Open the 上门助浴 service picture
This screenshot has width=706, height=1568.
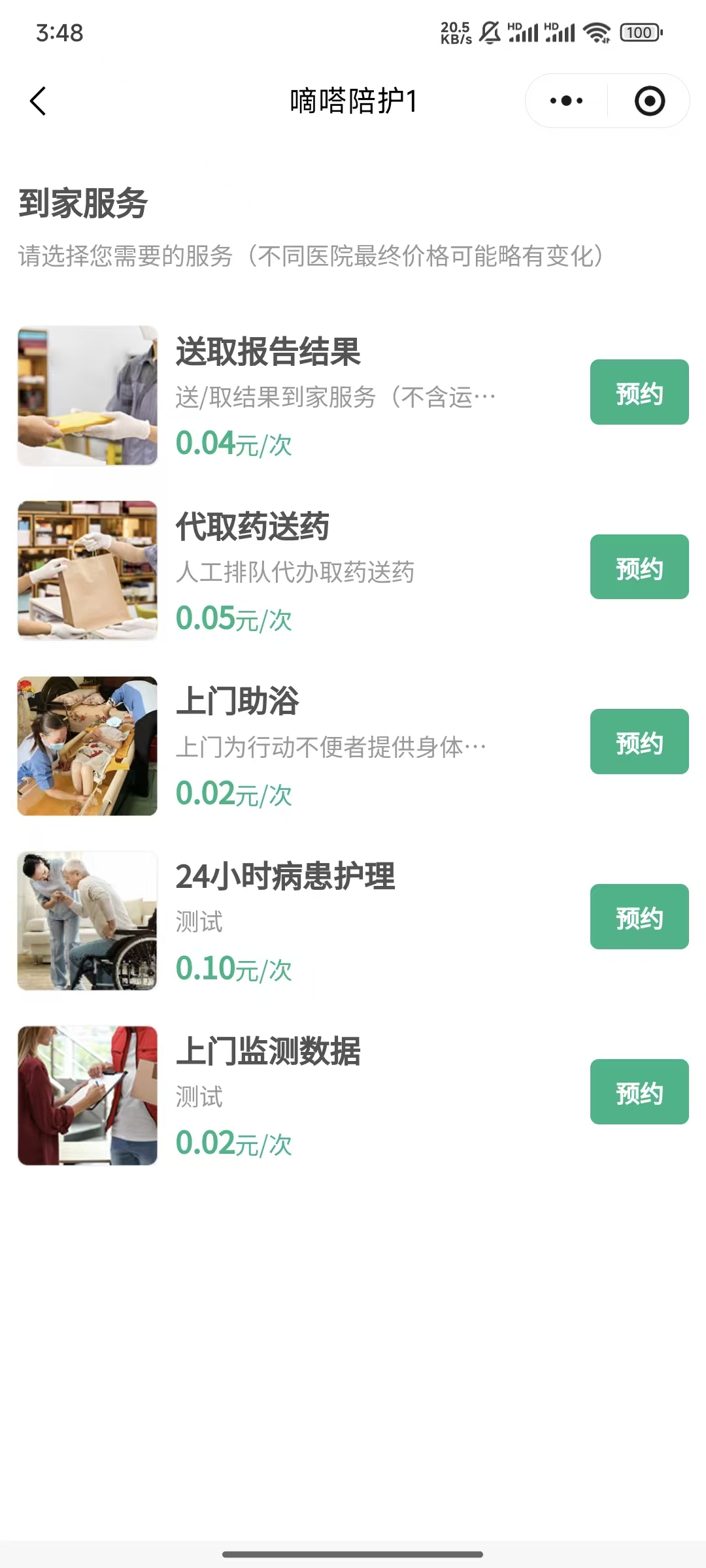click(x=88, y=745)
